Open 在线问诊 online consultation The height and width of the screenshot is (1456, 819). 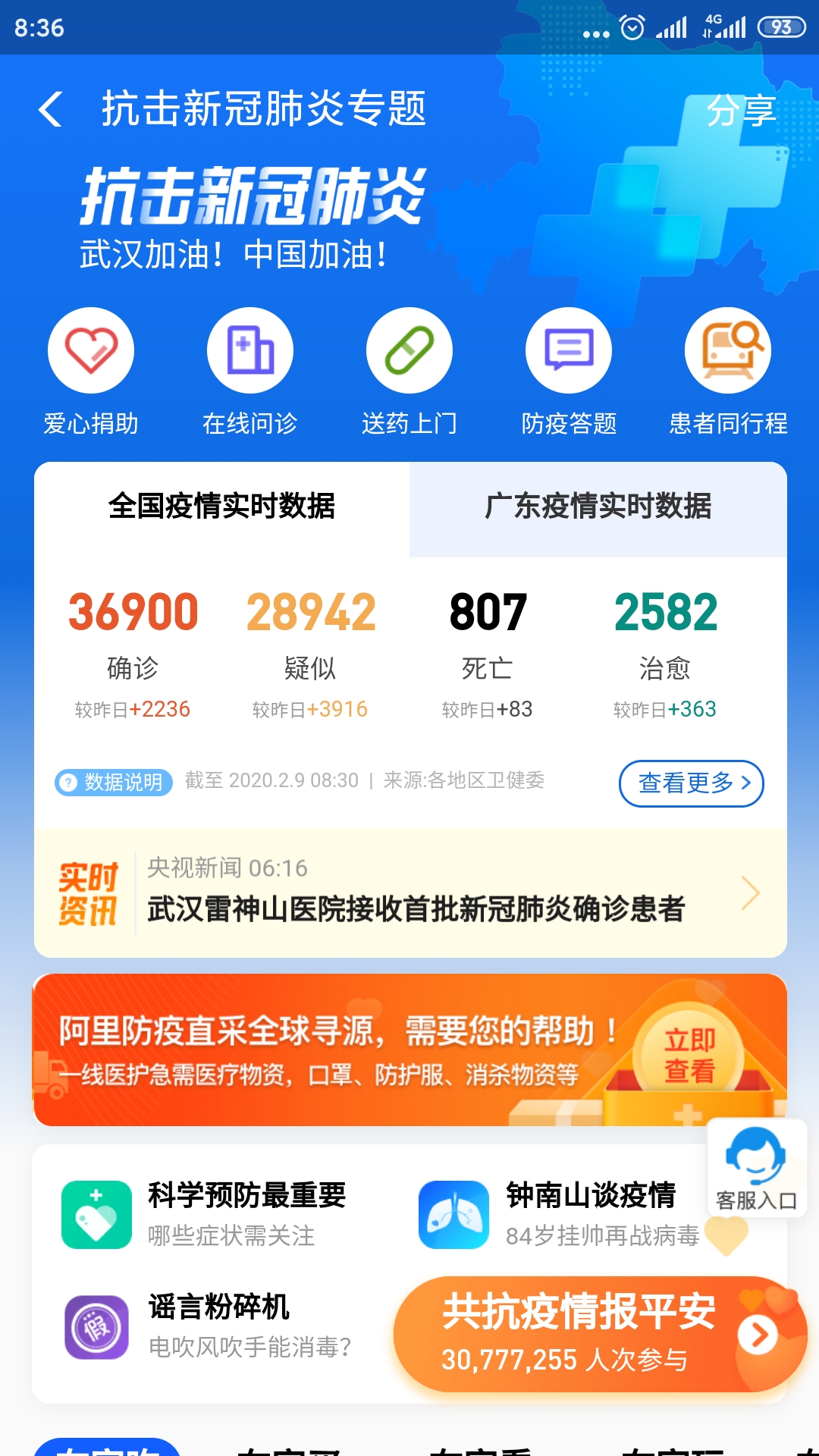[x=250, y=372]
